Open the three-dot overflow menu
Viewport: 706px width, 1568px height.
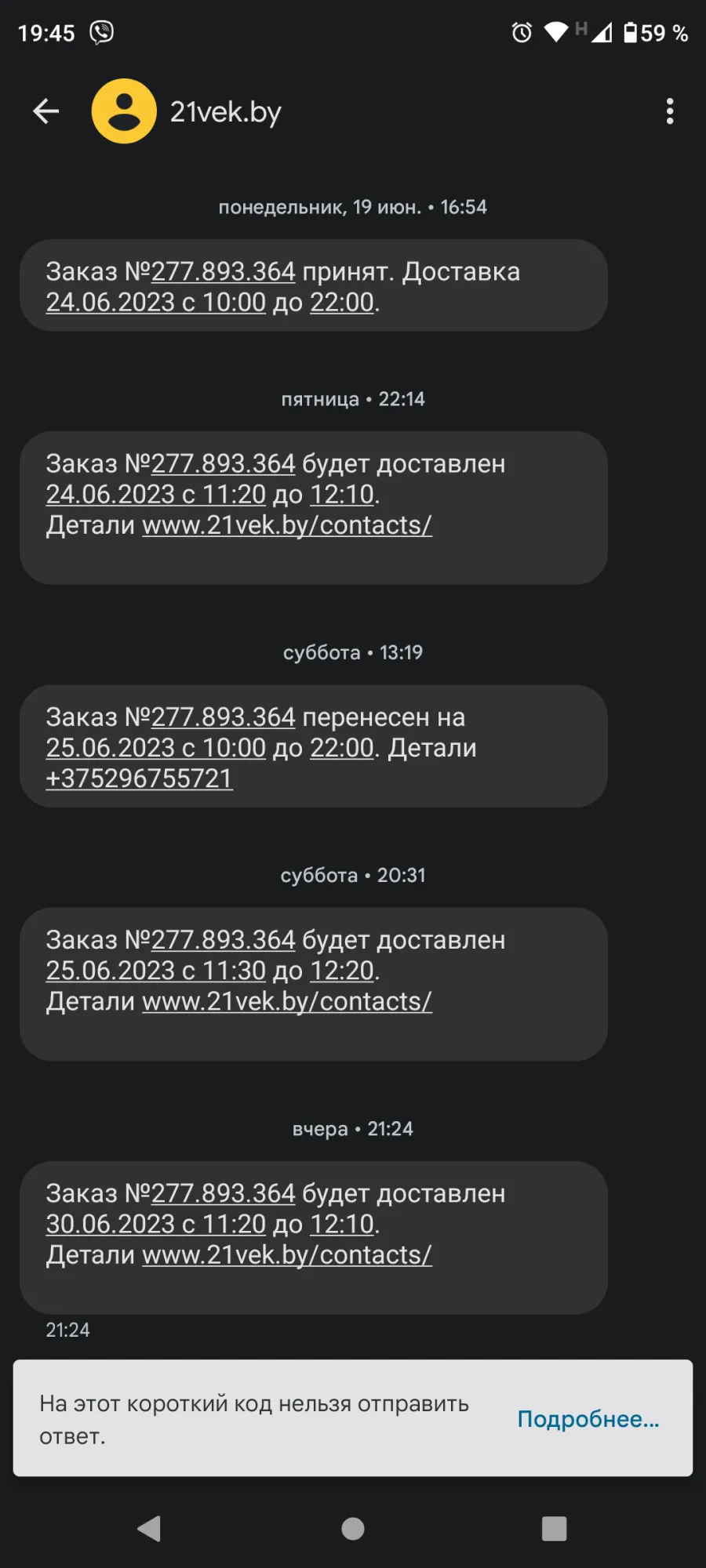[669, 111]
